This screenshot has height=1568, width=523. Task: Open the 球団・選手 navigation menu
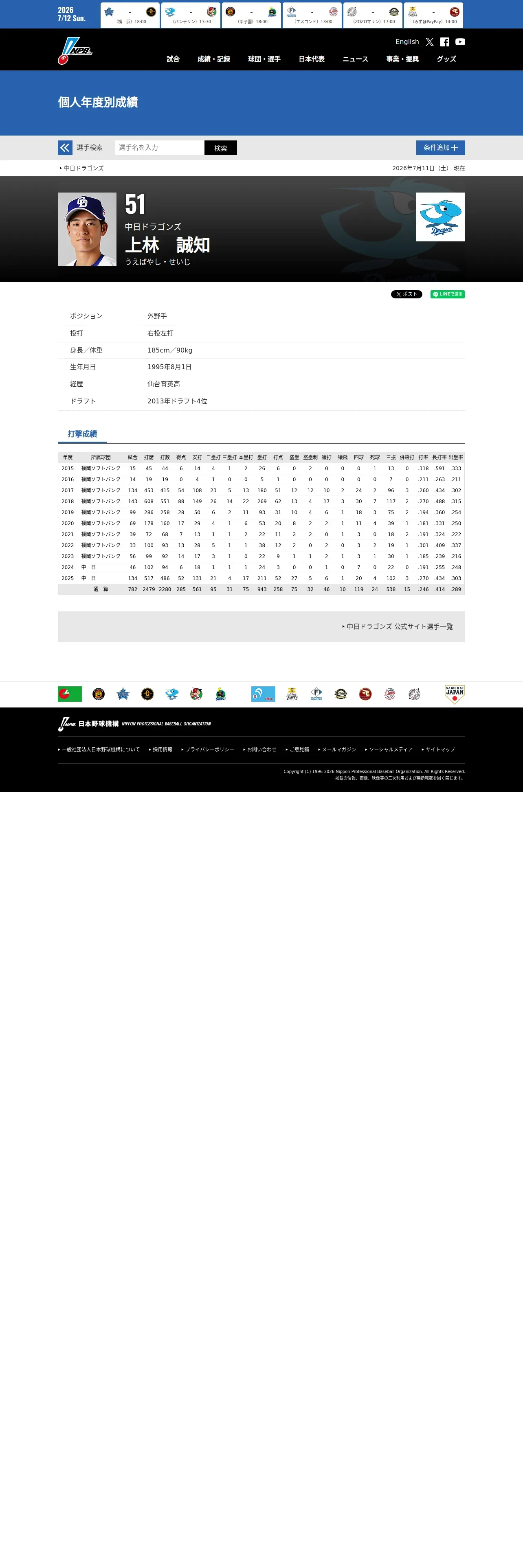coord(264,59)
